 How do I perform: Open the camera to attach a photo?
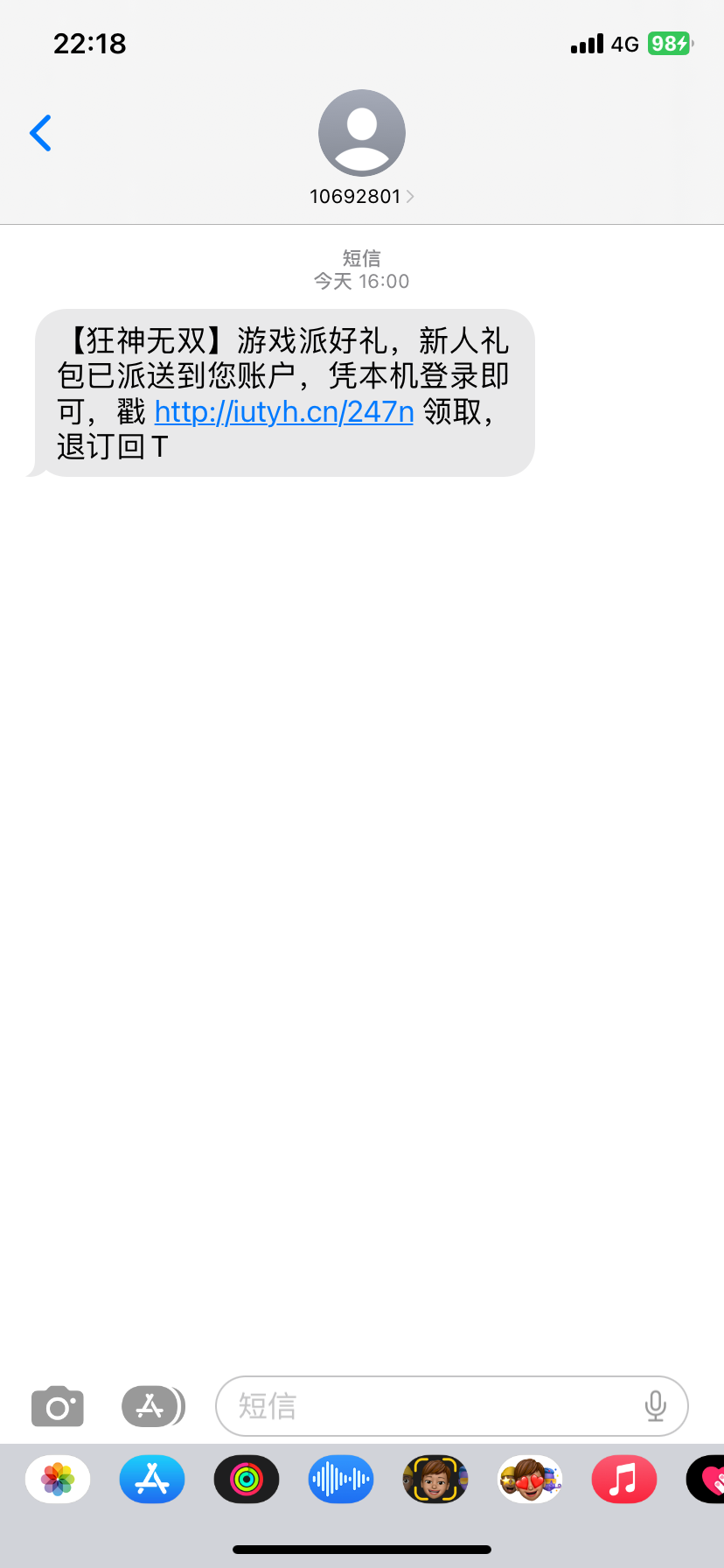point(58,1407)
